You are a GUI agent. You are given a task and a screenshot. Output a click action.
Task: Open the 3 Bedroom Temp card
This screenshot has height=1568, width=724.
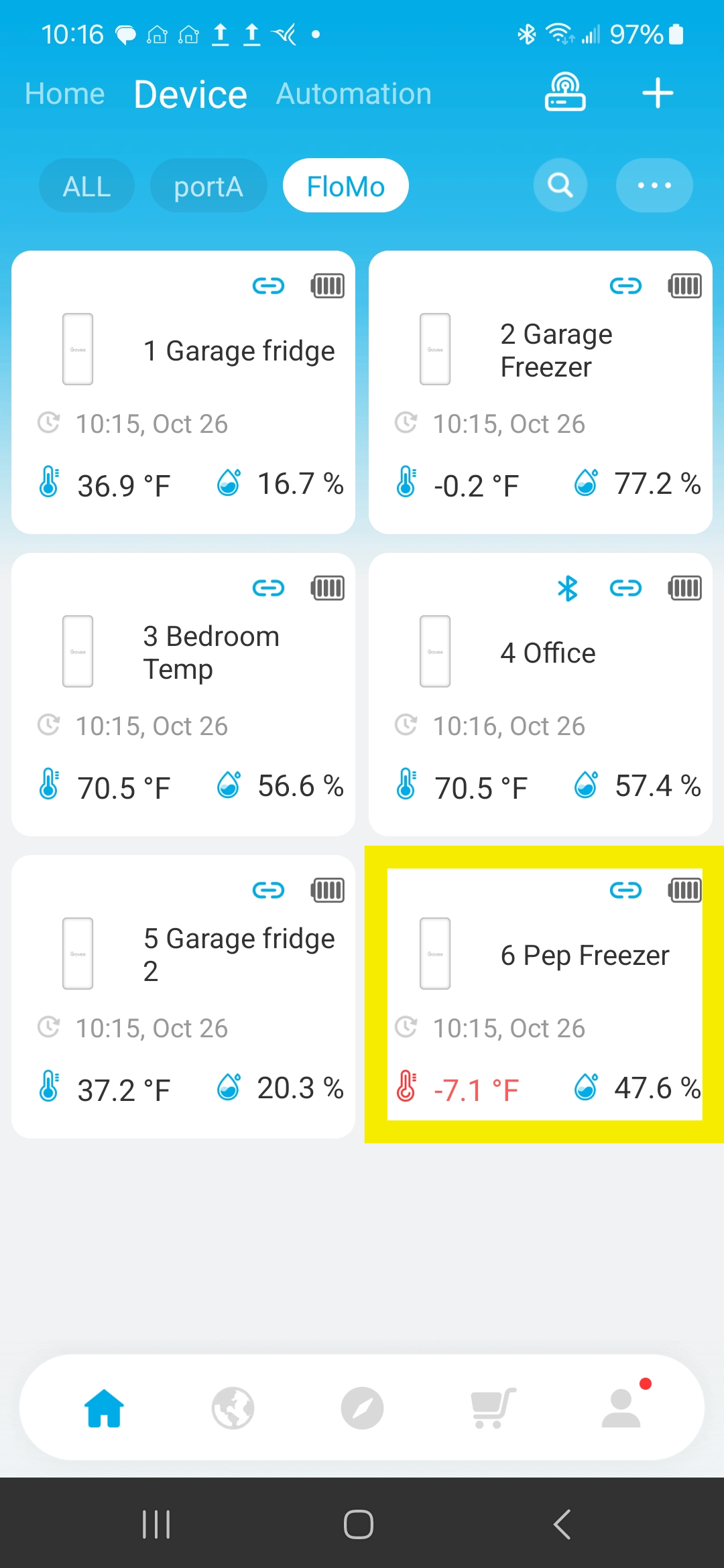183,694
